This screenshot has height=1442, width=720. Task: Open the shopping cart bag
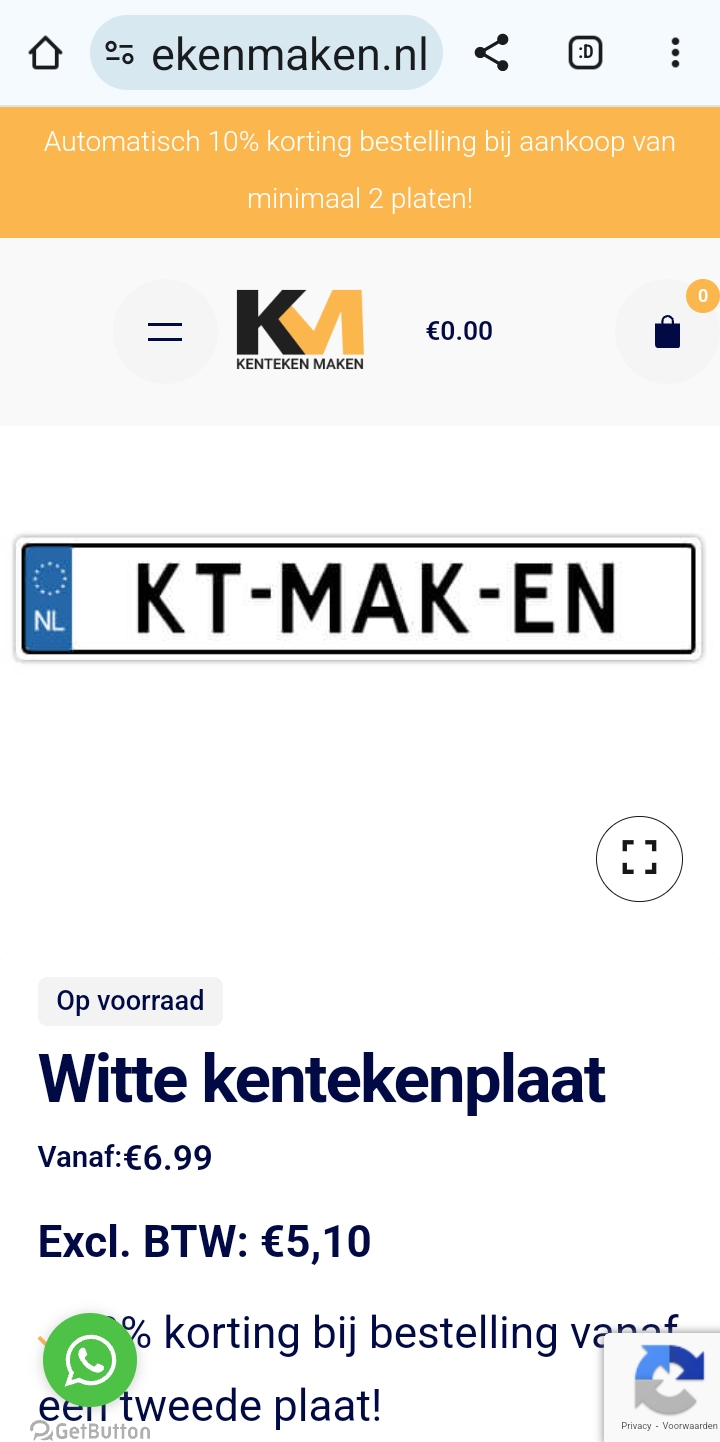(x=667, y=331)
